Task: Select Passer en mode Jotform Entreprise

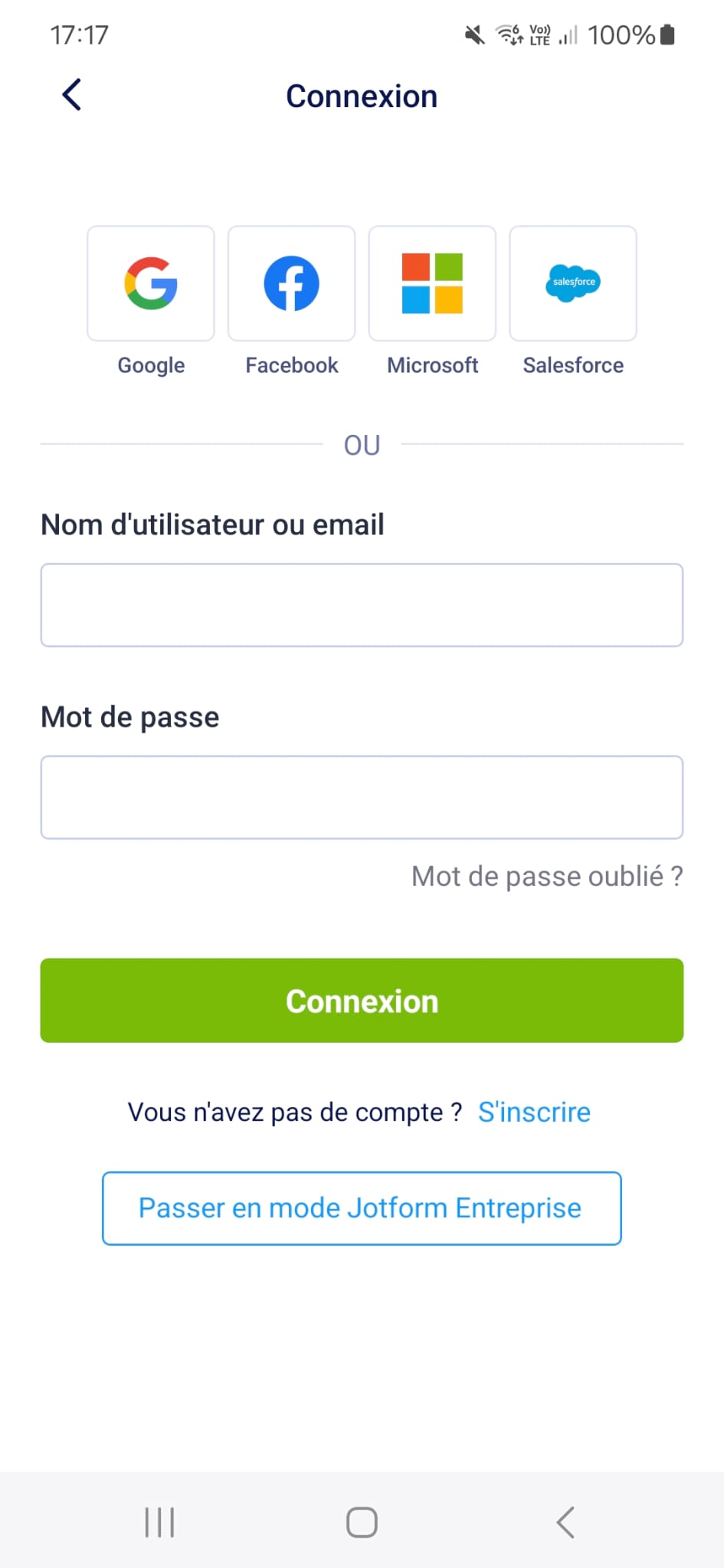Action: (362, 1208)
